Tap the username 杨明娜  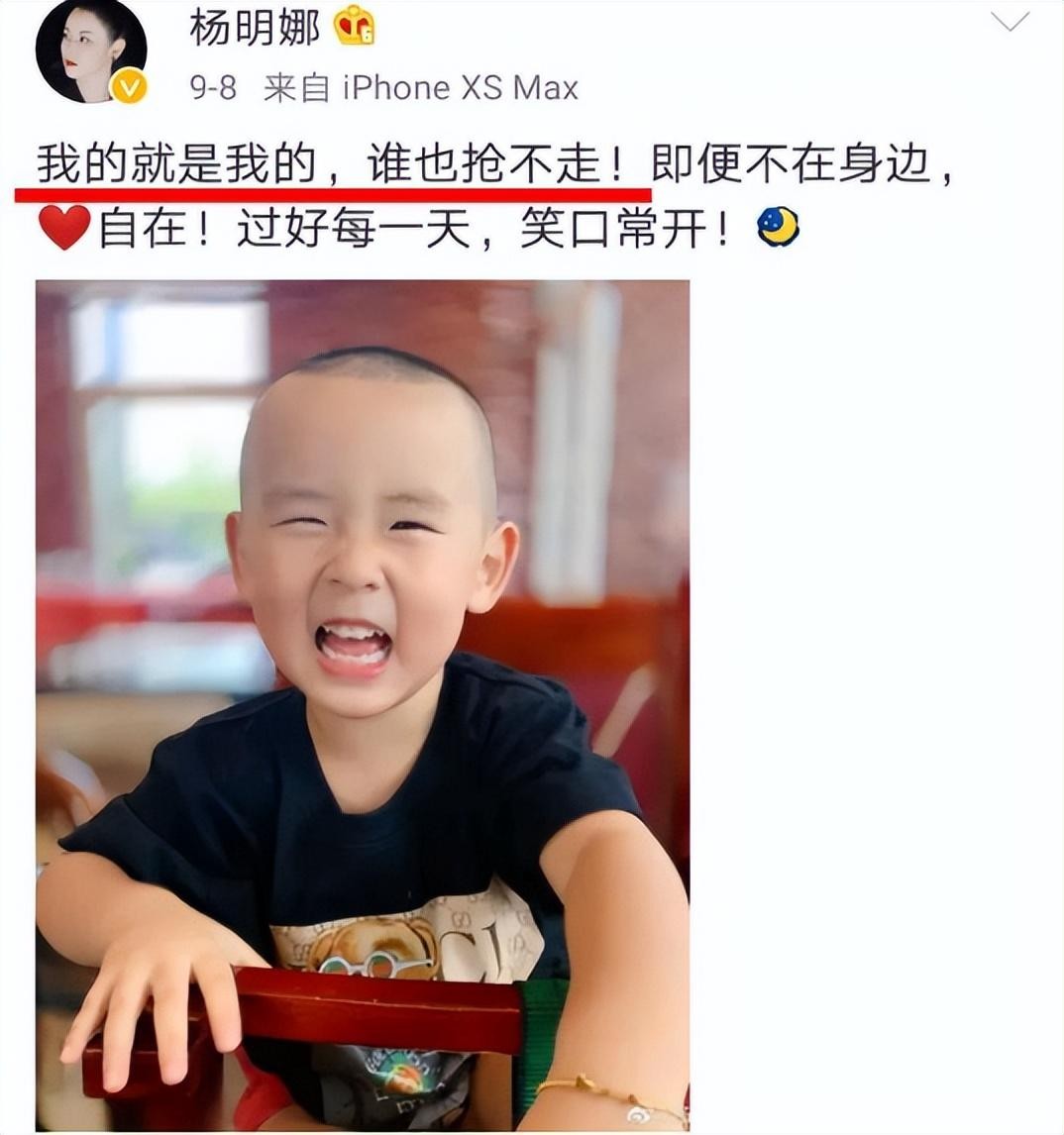255,27
